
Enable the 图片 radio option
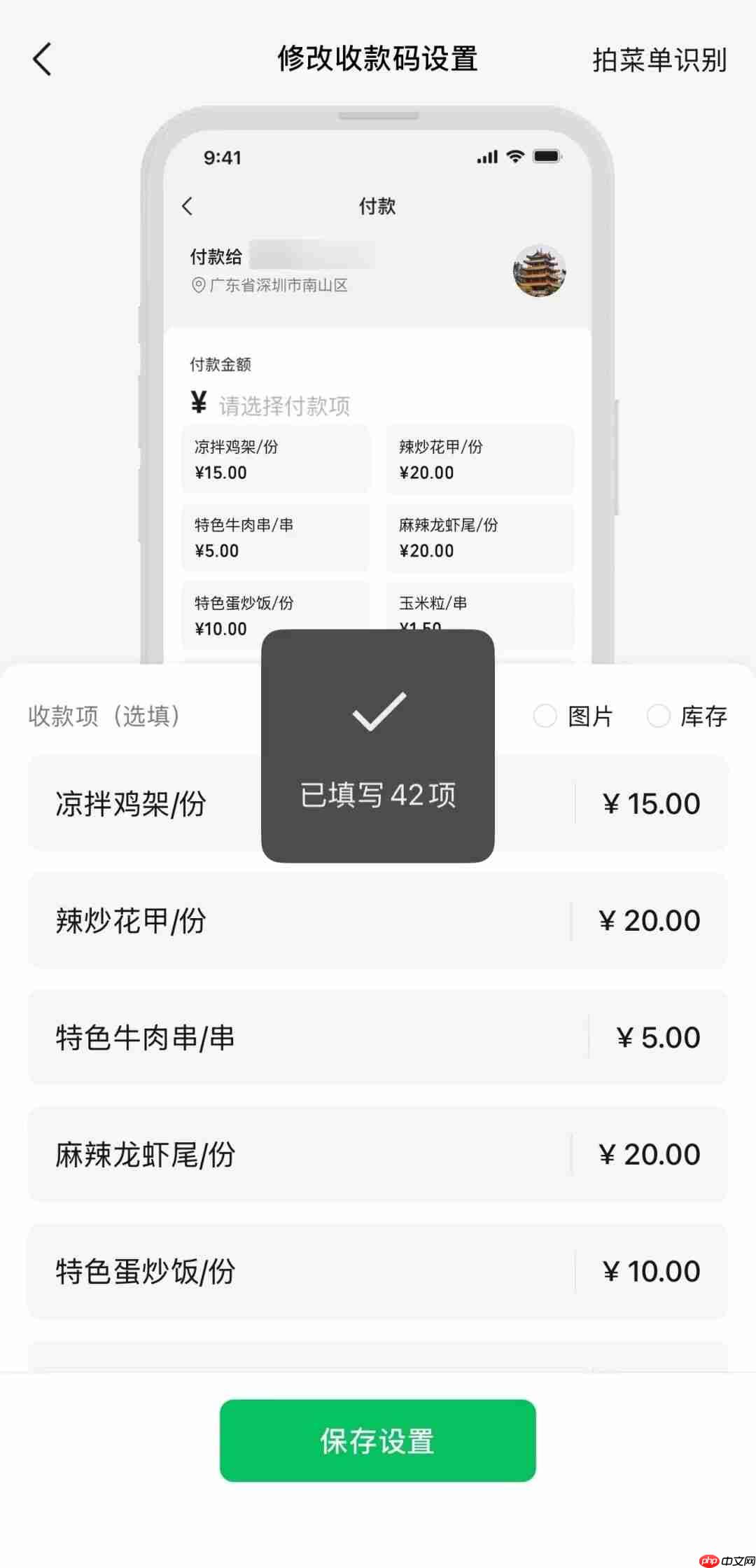(x=545, y=716)
